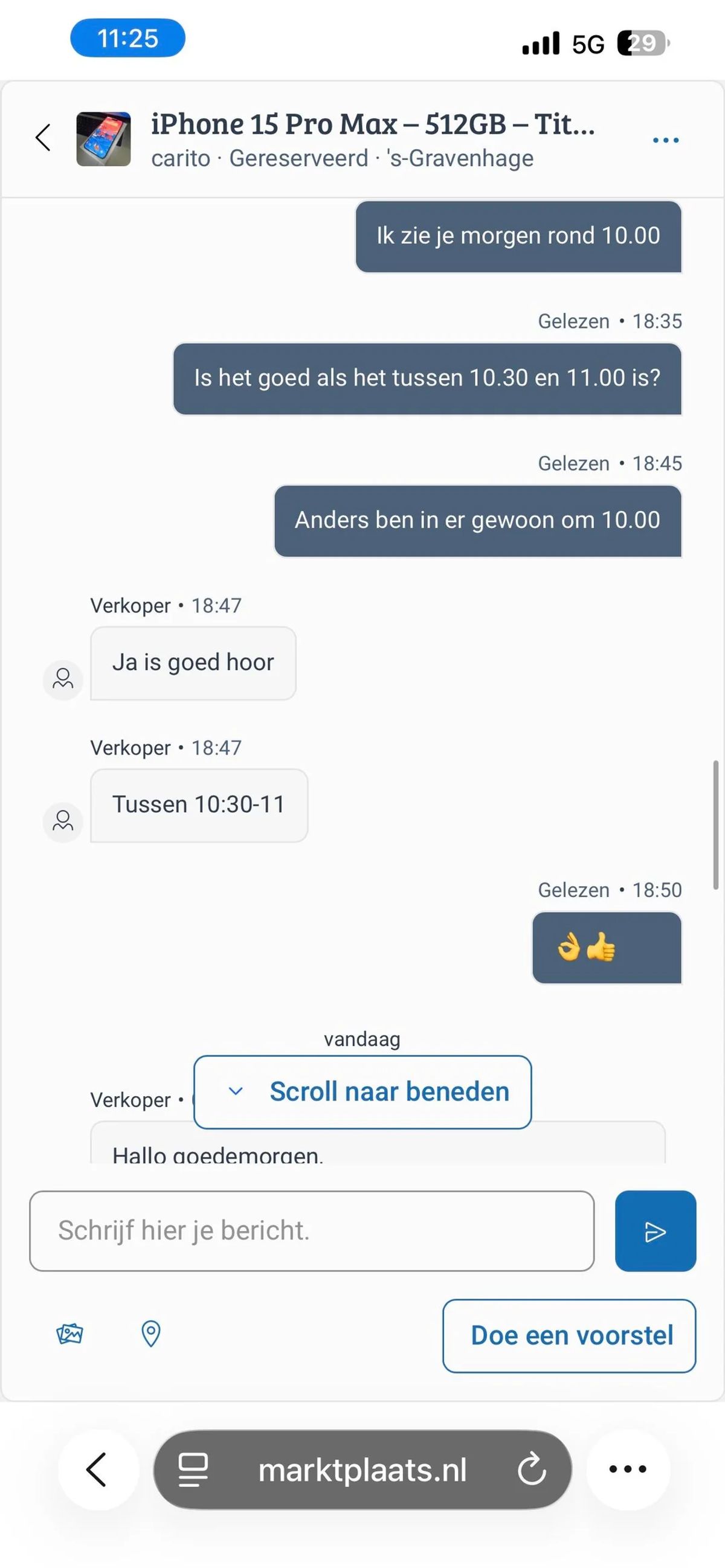Tap Scroll naar beneden button
The height and width of the screenshot is (1568, 725).
tap(363, 1092)
